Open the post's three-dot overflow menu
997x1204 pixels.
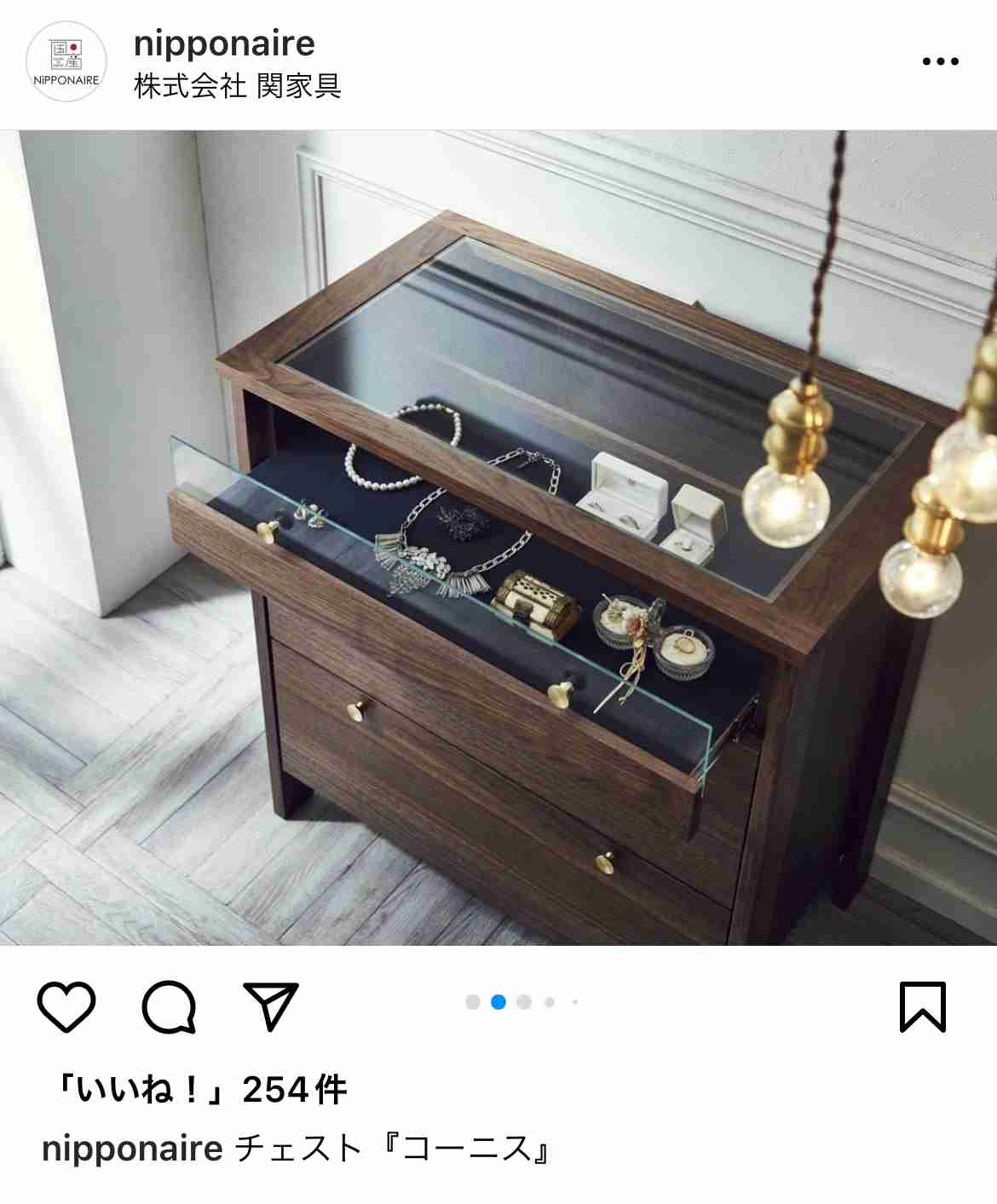pos(940,61)
